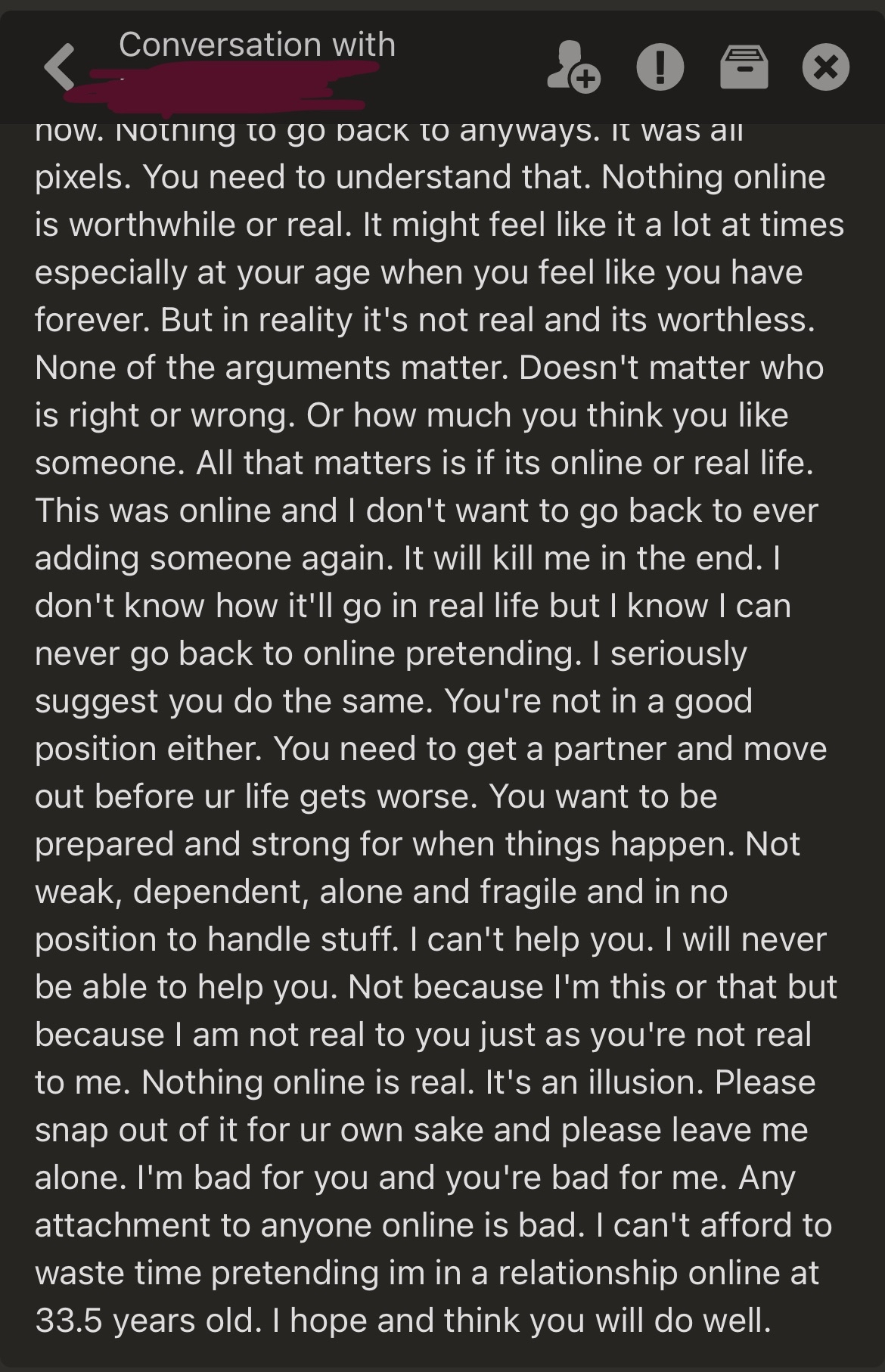Report this conversation
Screen dimensions: 885x1372
[x=660, y=67]
